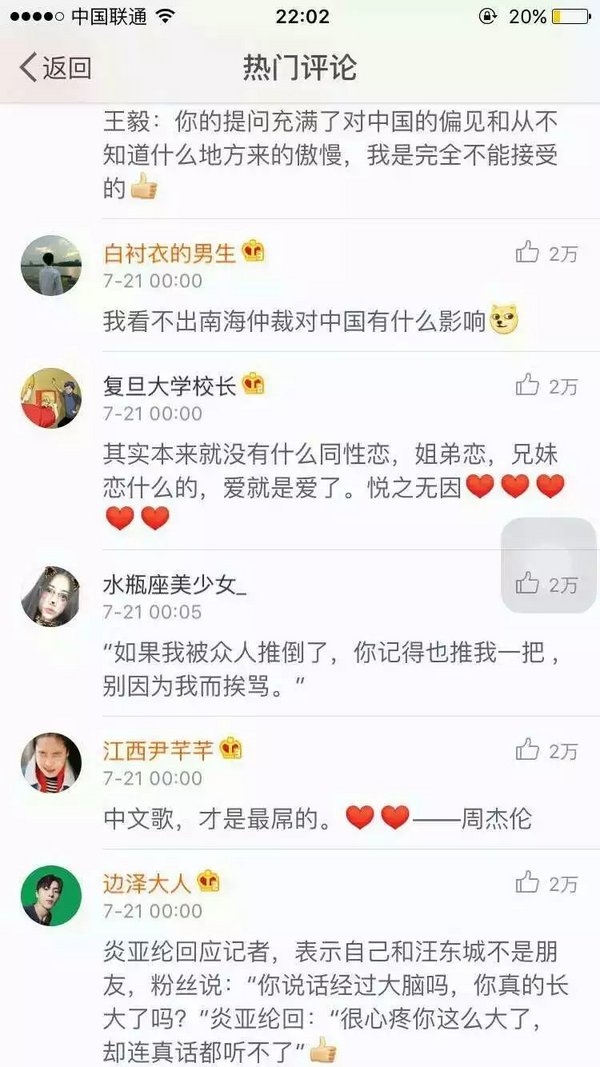Tap the username 复旦大学校长

169,385
